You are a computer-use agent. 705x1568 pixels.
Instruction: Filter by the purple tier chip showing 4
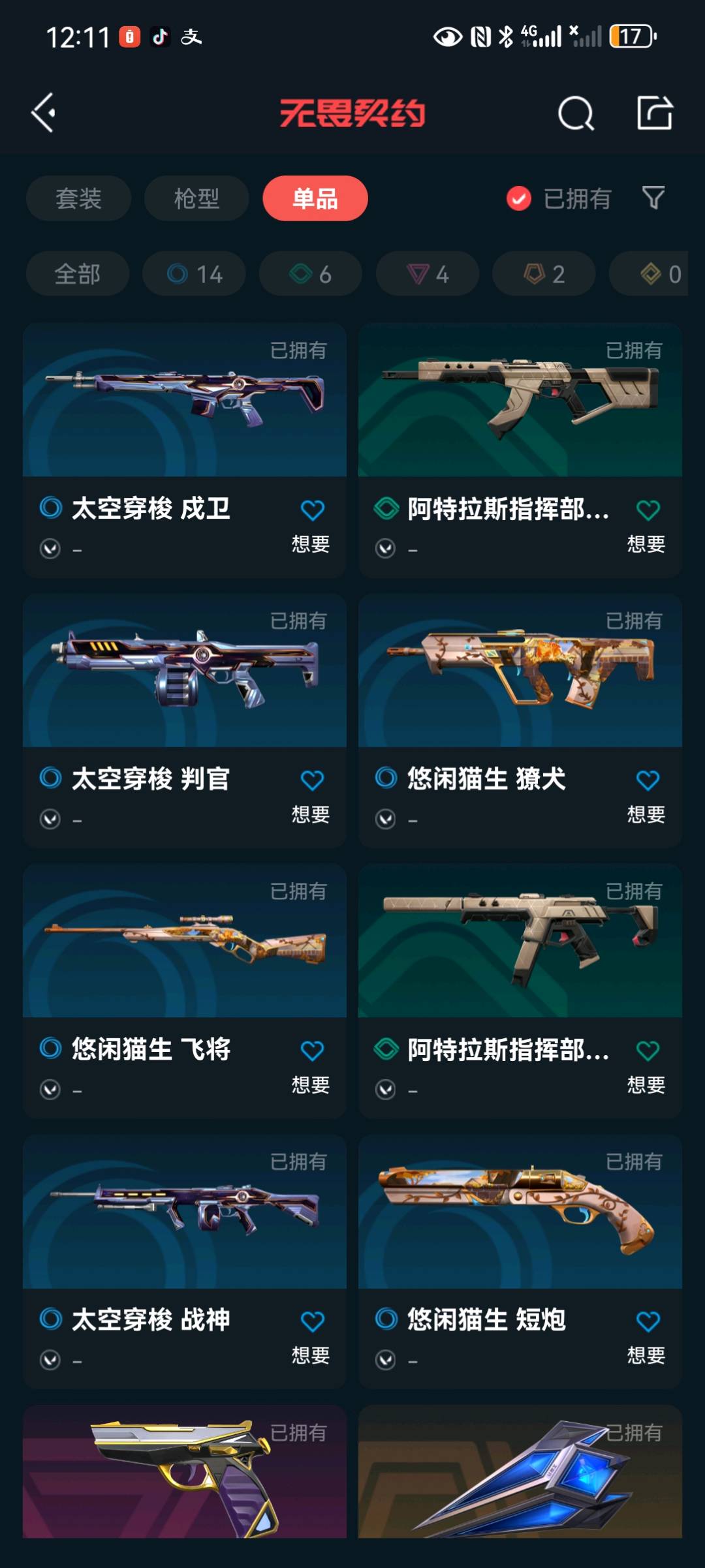[x=428, y=274]
